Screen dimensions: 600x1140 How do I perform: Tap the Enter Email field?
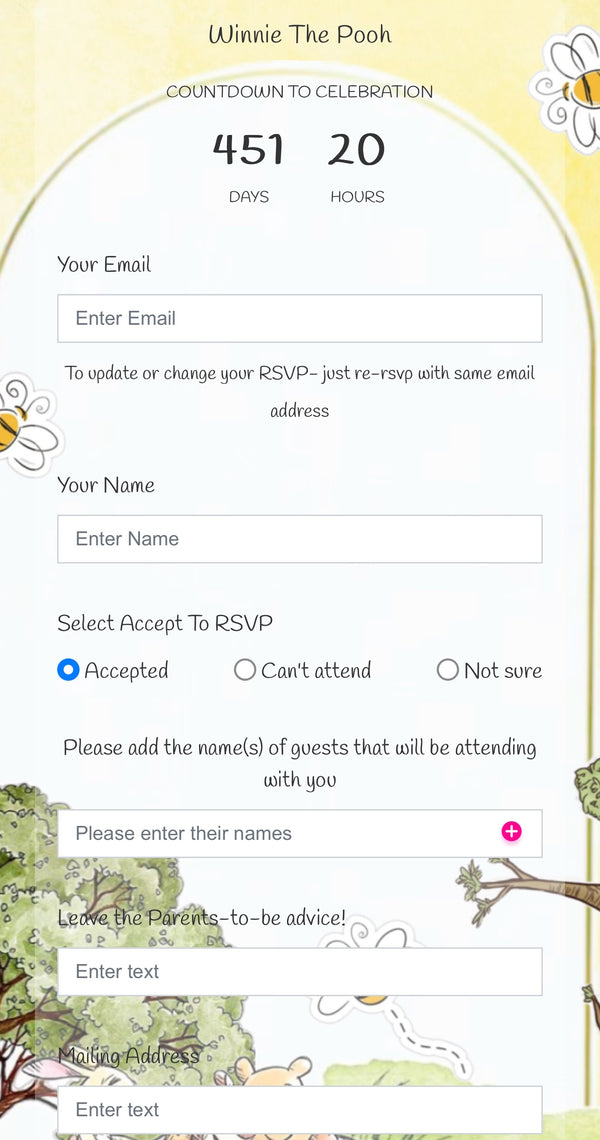(299, 318)
